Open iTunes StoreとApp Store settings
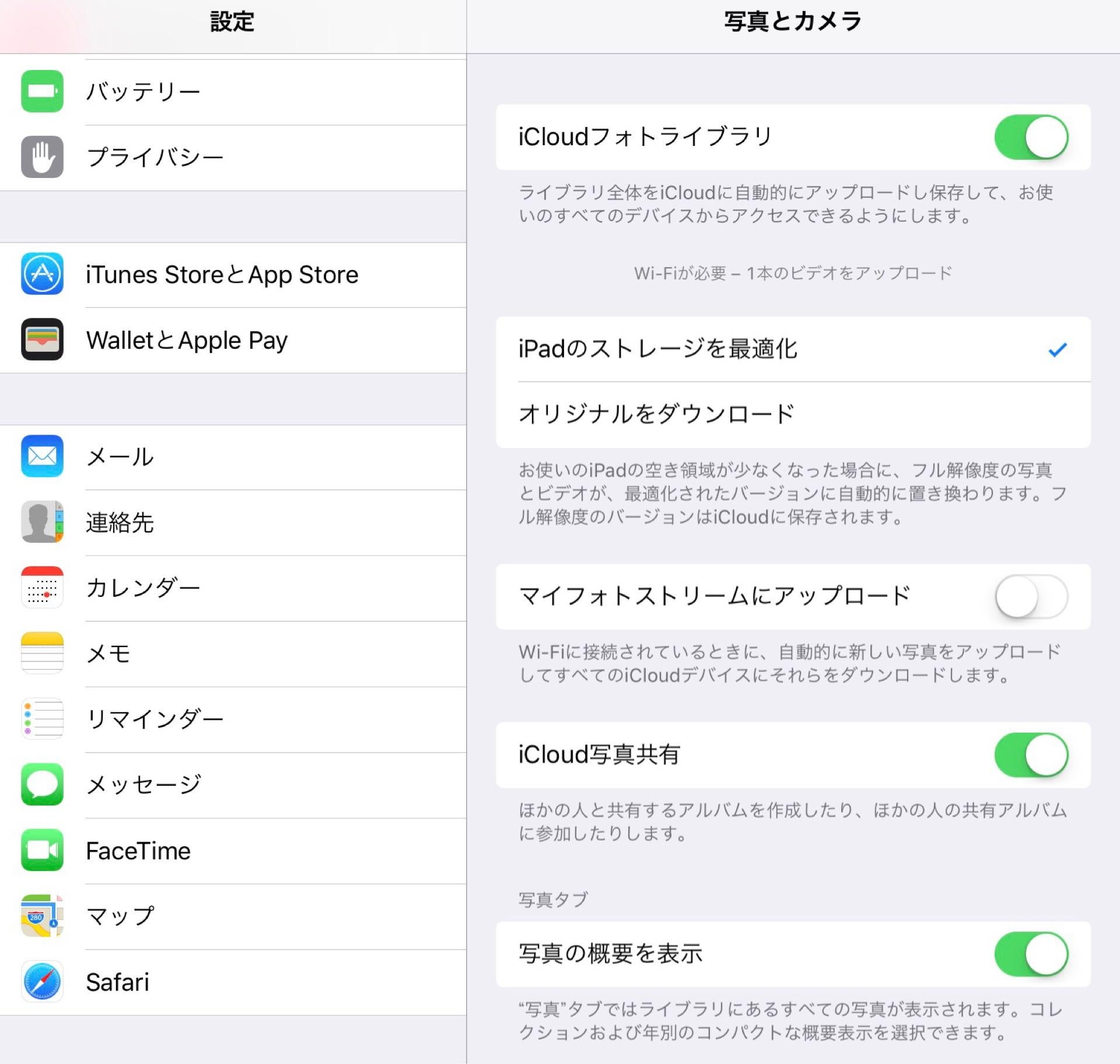This screenshot has width=1120, height=1064. 233,274
